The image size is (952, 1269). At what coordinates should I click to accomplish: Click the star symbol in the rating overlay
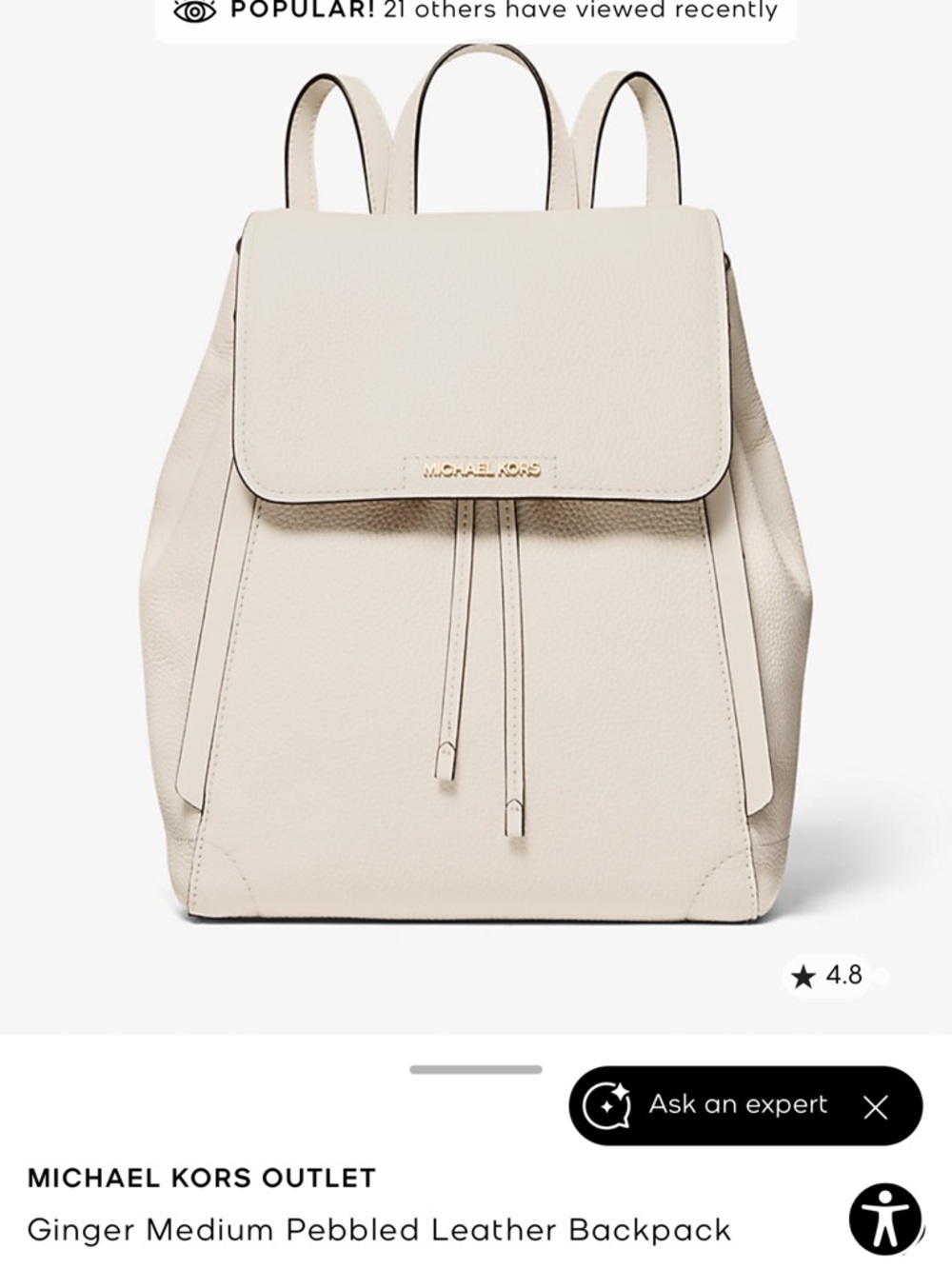tap(804, 975)
